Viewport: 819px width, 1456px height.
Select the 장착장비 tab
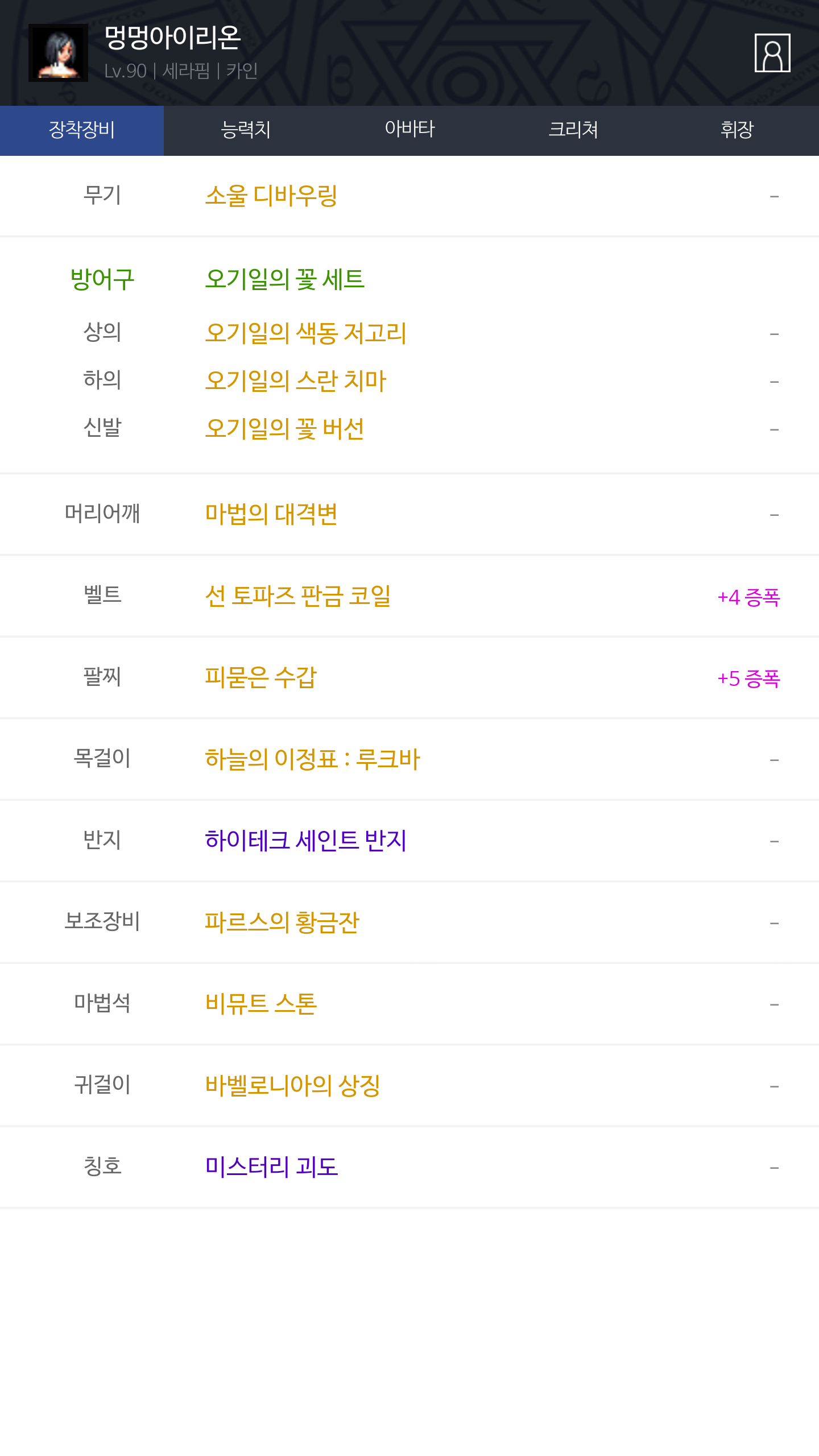(82, 130)
